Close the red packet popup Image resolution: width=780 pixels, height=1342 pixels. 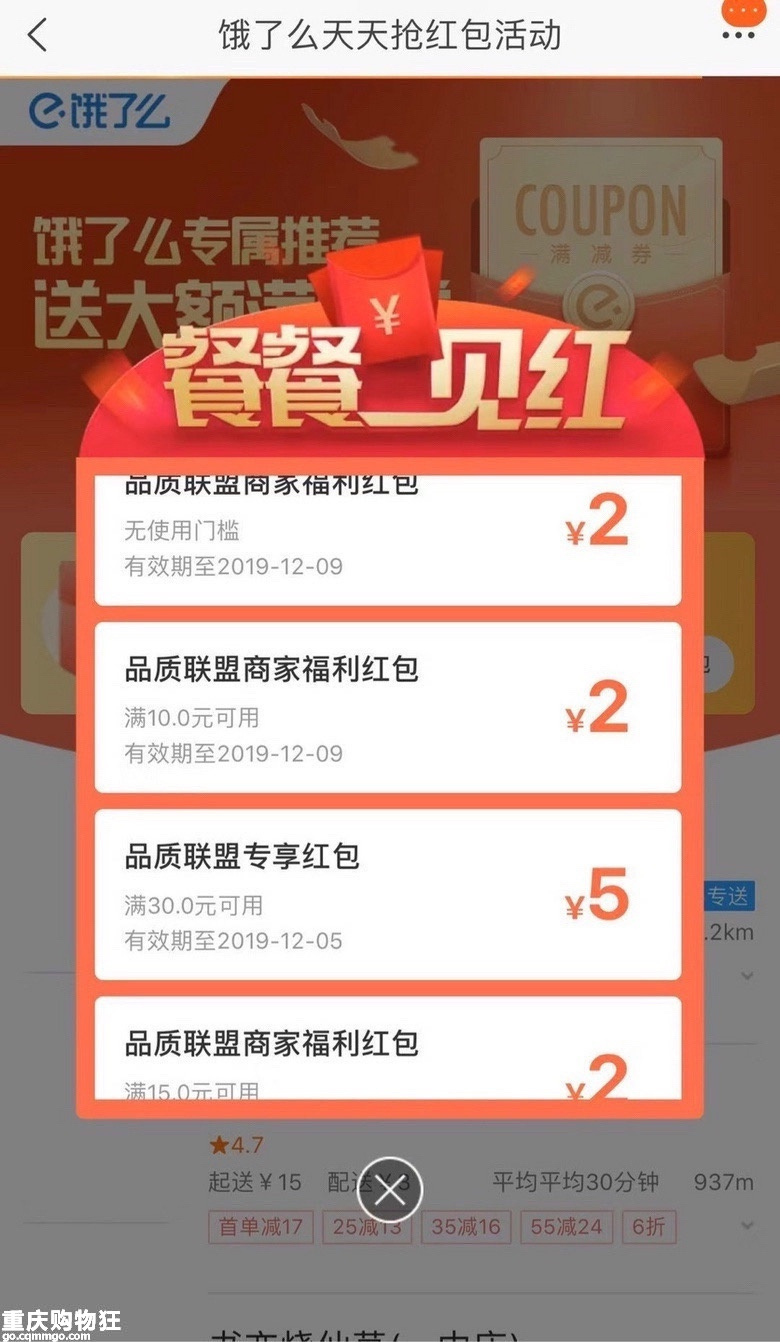[390, 1191]
